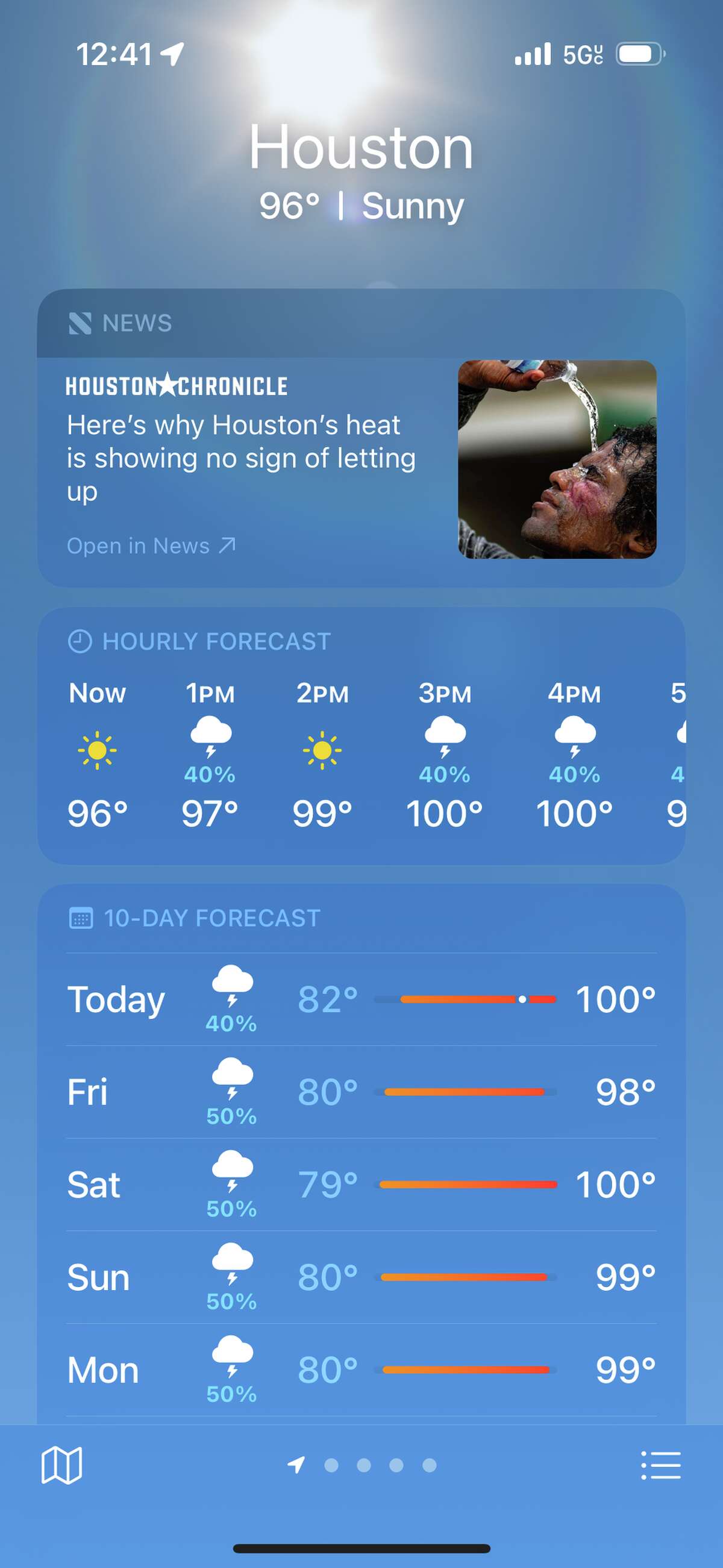The image size is (723, 1568).
Task: Open Today's forecast details
Action: point(361,1000)
